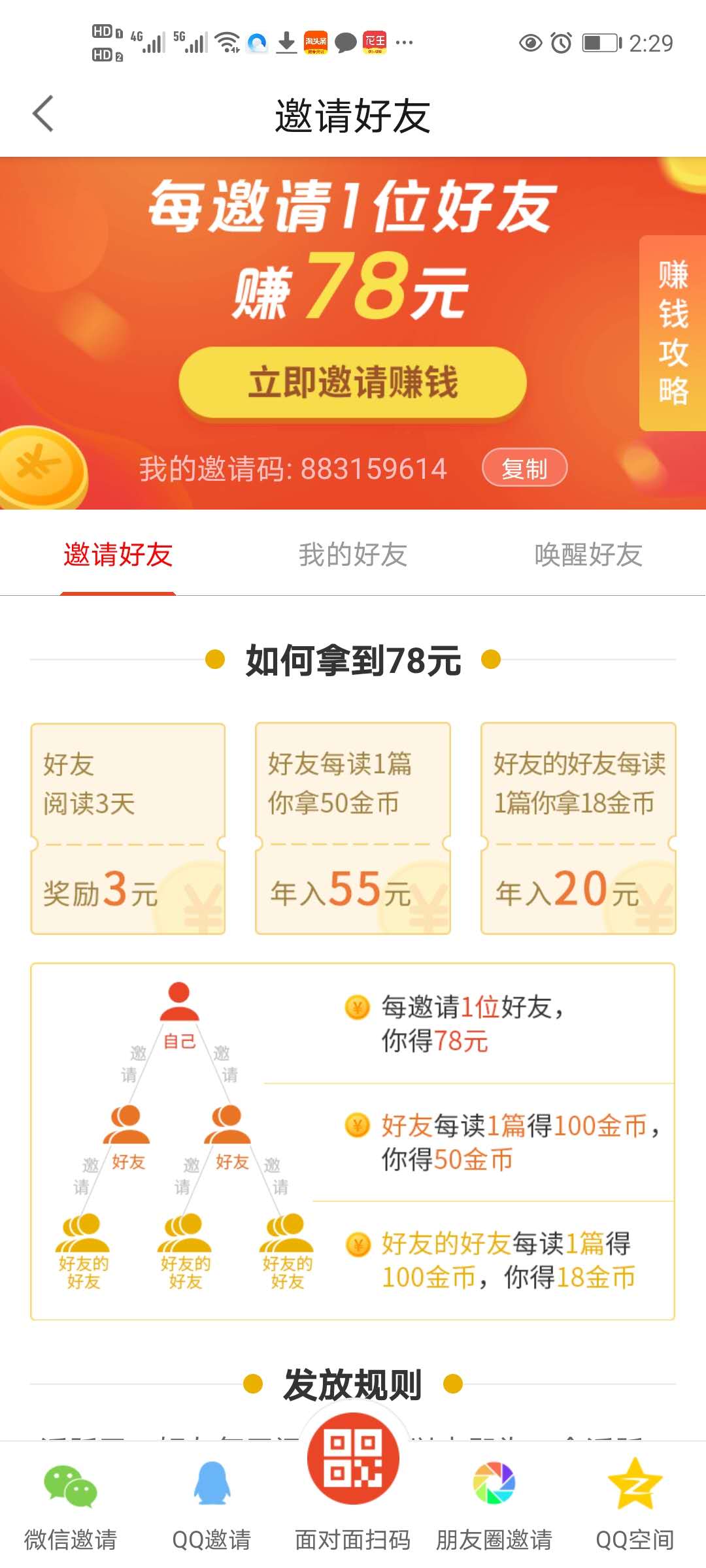Viewport: 706px width, 1568px height.
Task: Go back from the 邀请好友 page
Action: 43,114
